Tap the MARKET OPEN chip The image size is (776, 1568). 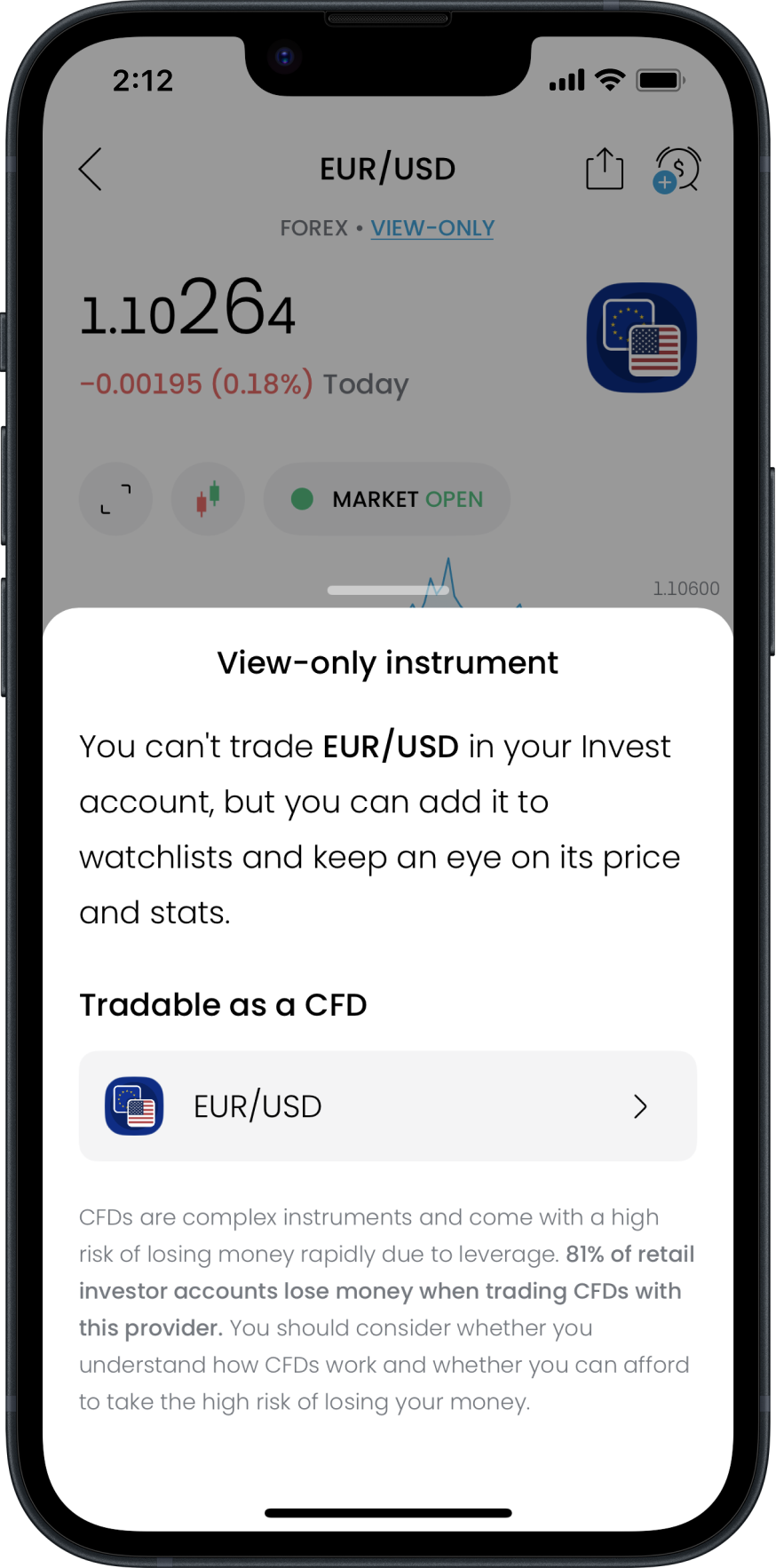[387, 499]
